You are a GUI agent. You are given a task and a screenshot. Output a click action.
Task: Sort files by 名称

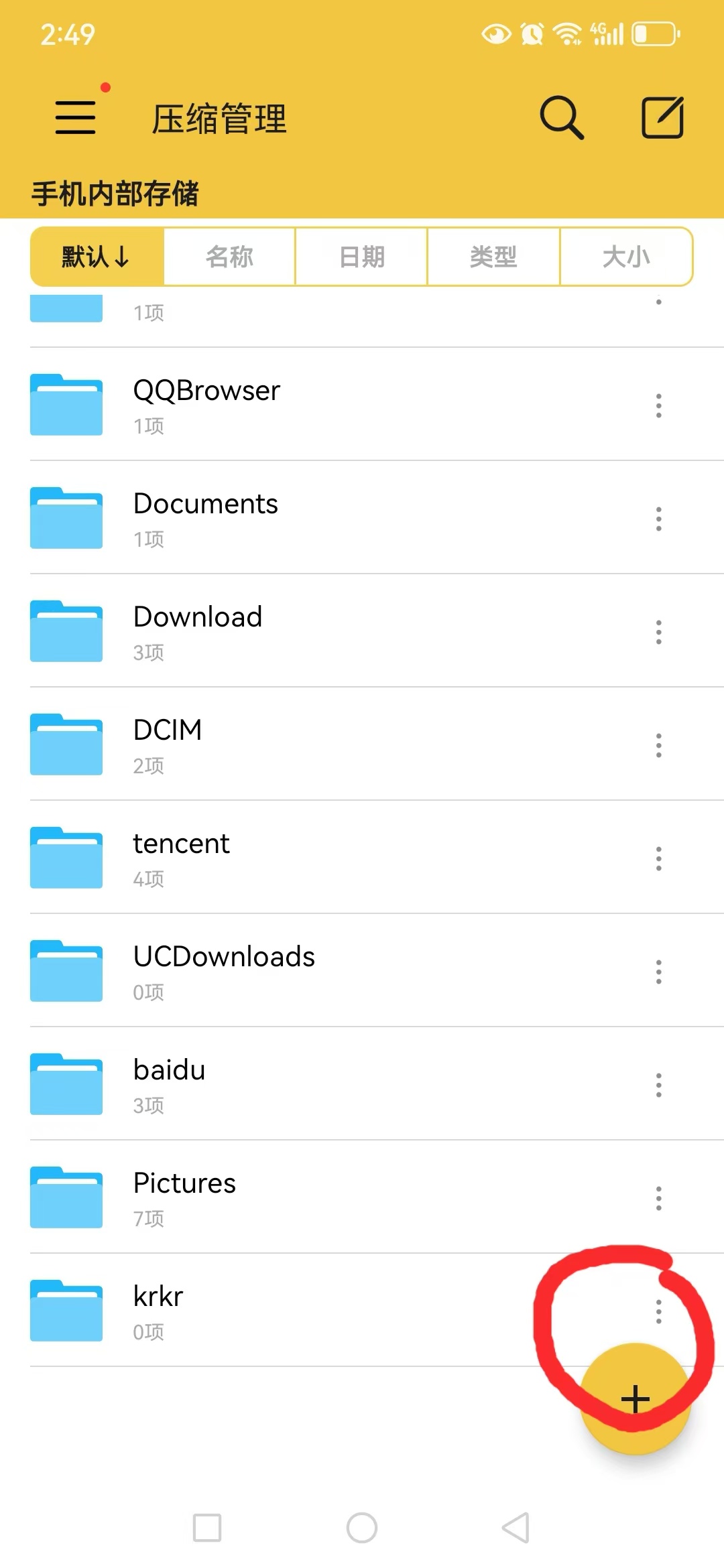click(229, 257)
